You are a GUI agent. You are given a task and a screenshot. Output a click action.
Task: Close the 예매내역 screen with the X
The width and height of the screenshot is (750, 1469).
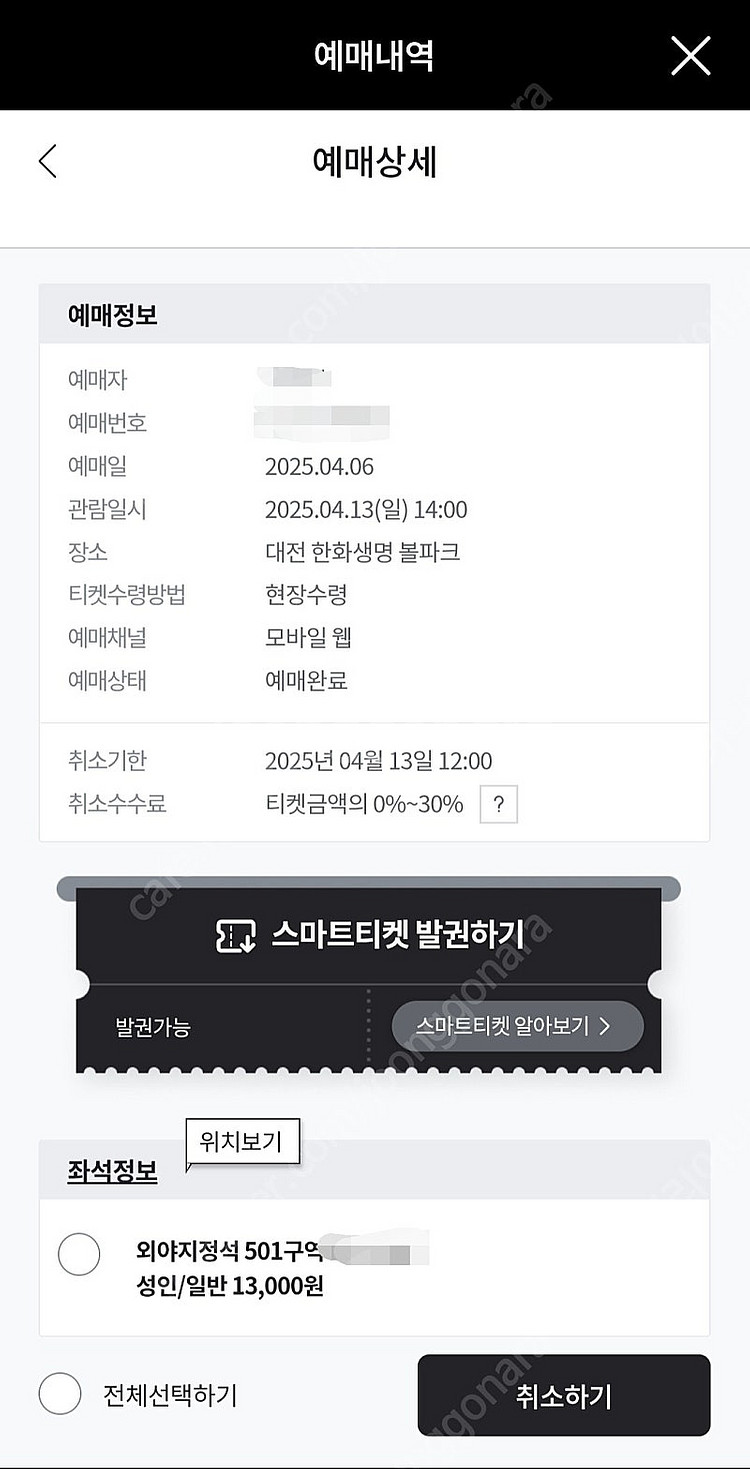(690, 55)
